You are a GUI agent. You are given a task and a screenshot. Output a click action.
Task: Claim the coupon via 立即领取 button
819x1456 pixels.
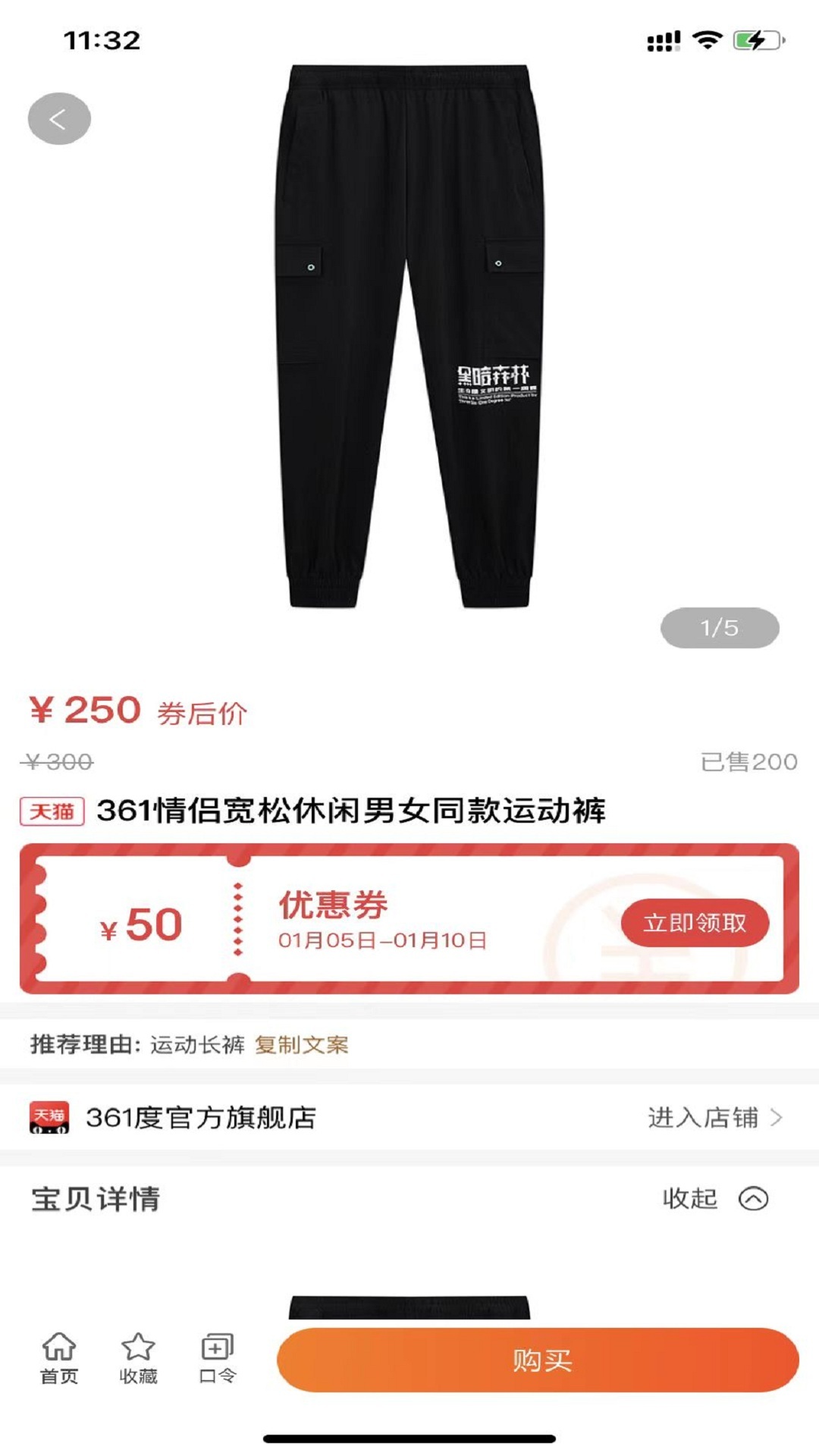(694, 921)
